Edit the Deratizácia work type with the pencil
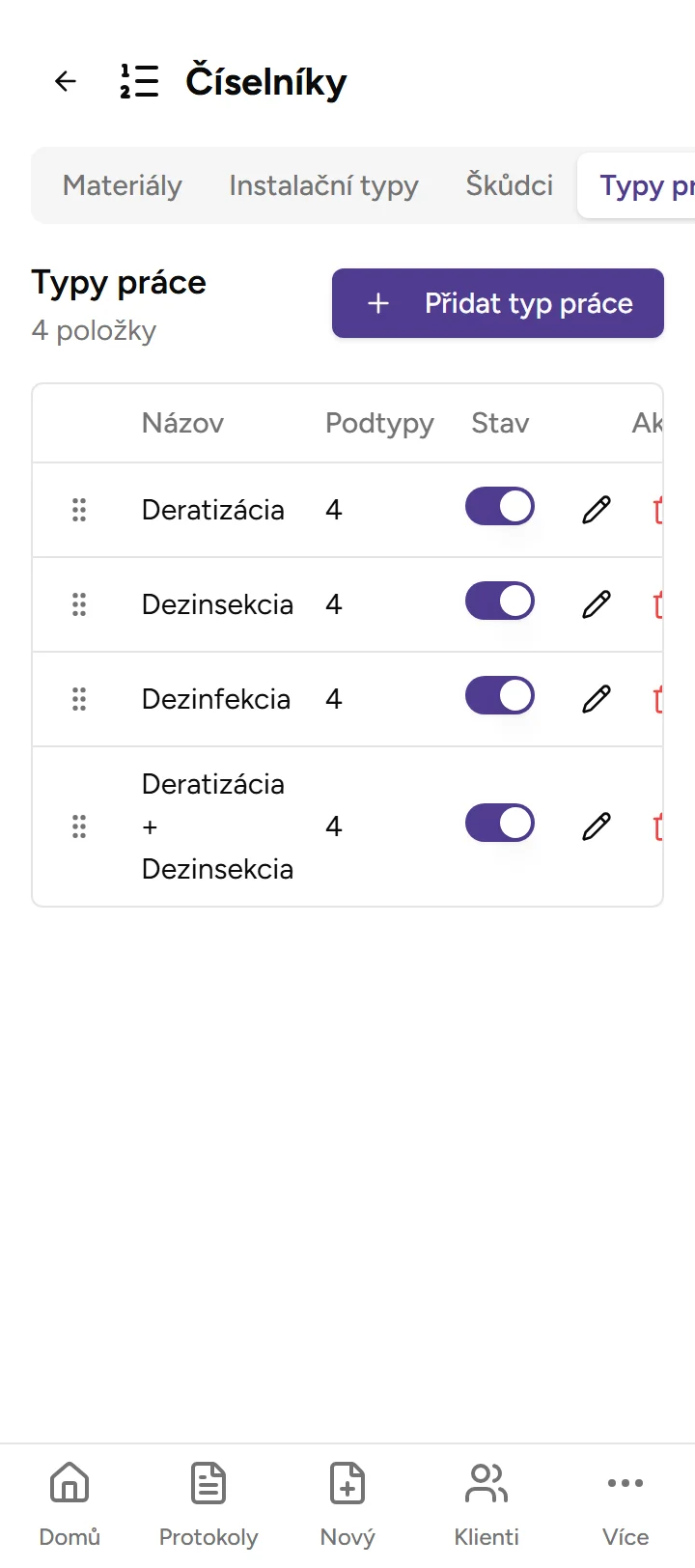The width and height of the screenshot is (695, 1568). 596,509
